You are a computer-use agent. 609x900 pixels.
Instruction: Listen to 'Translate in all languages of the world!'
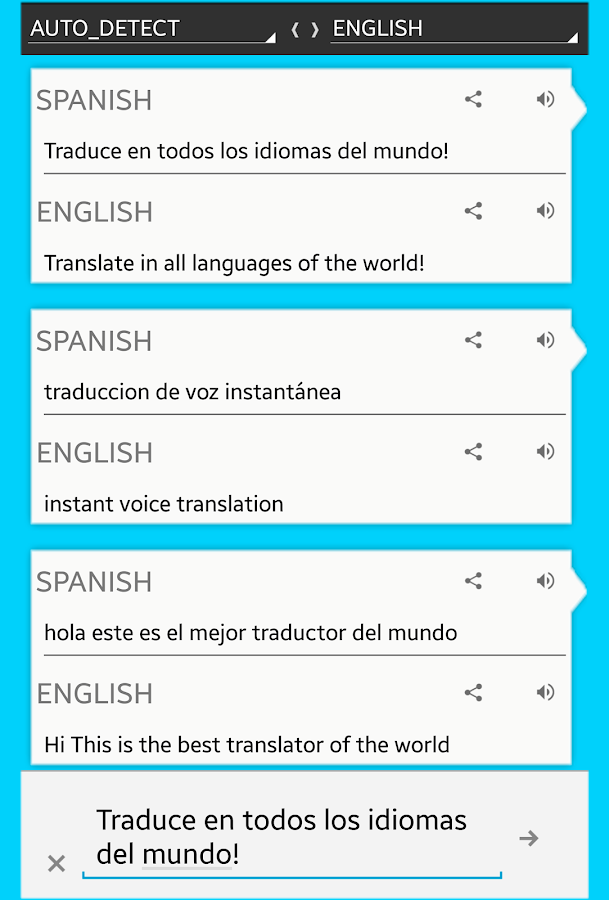[545, 210]
